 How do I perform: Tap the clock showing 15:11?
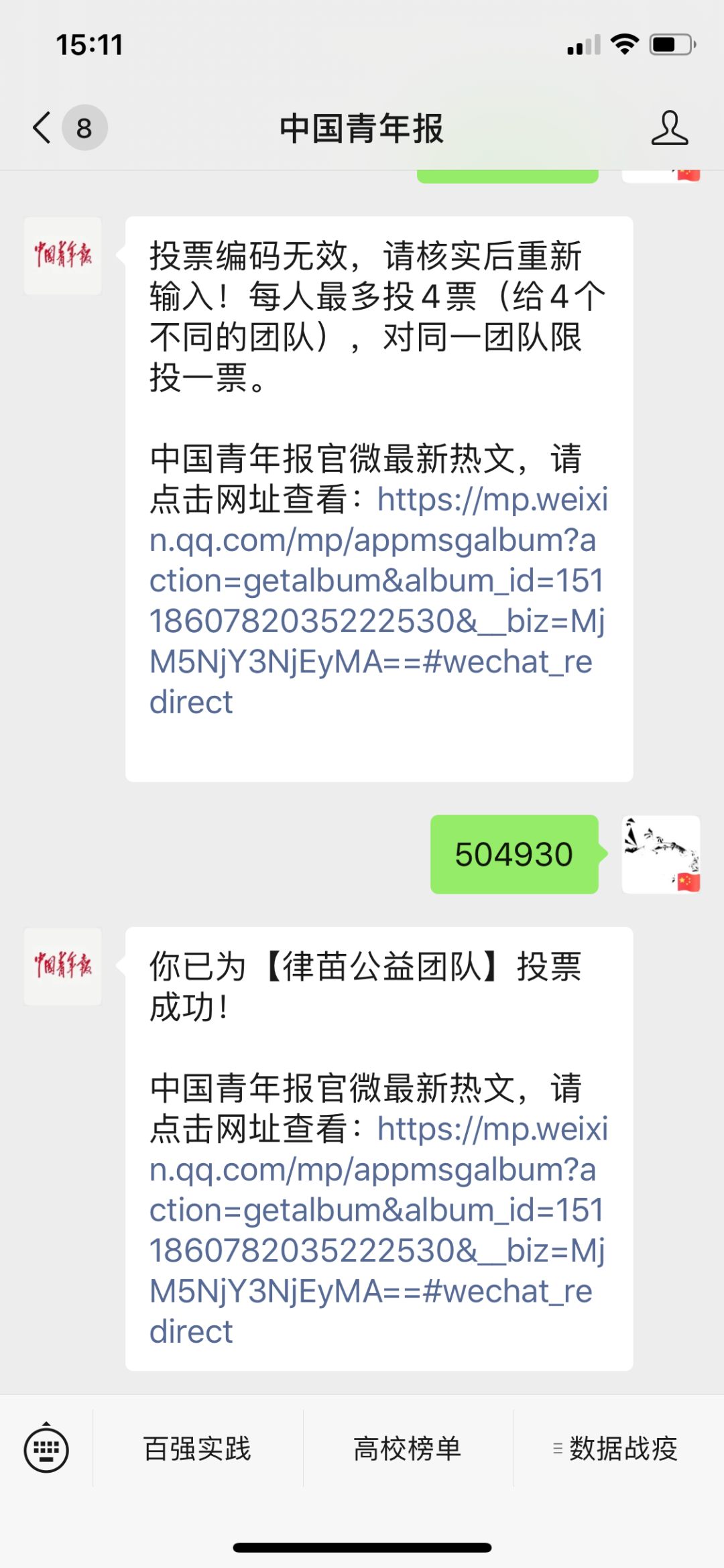(89, 45)
